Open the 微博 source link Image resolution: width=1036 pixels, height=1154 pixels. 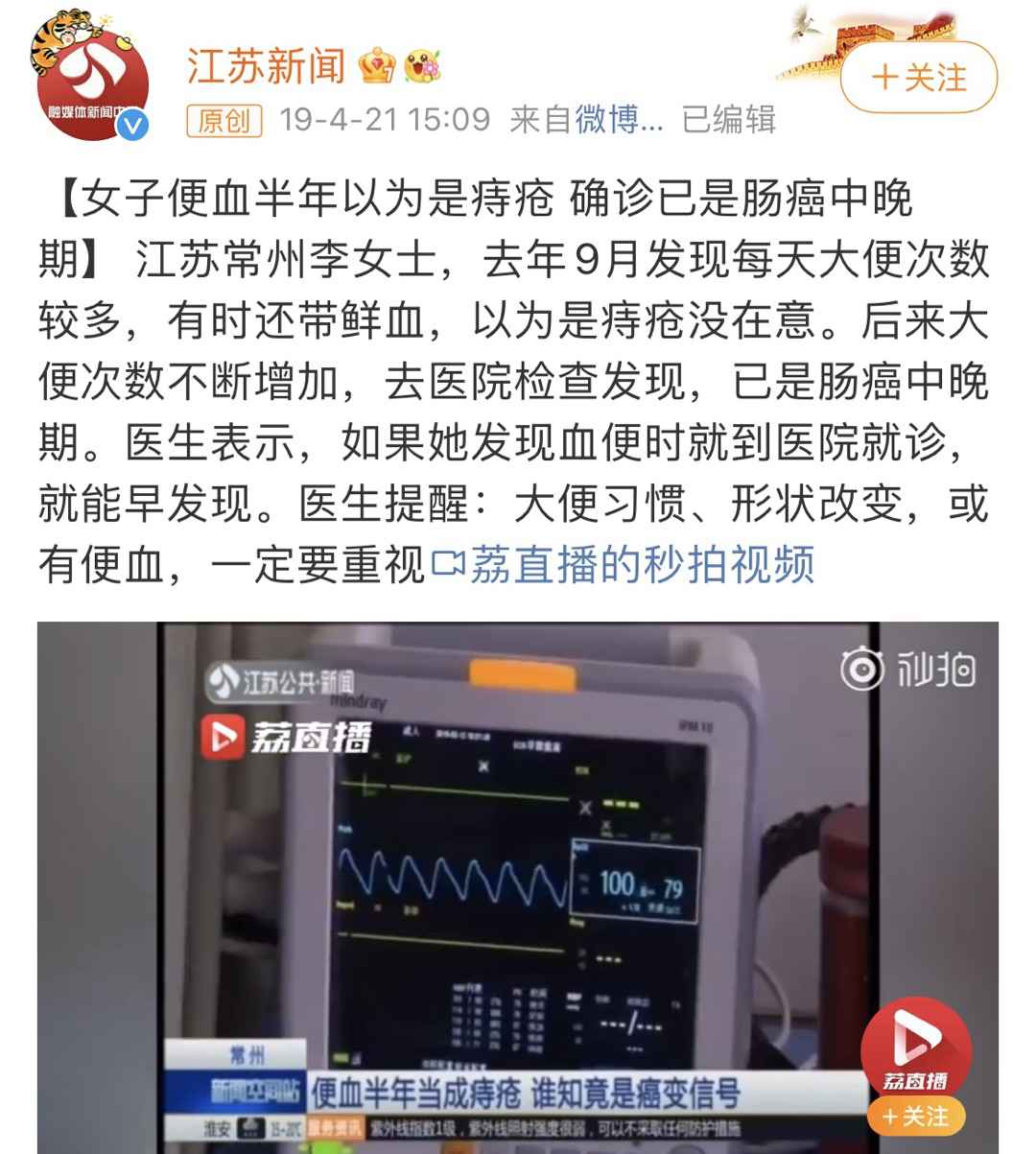[618, 120]
